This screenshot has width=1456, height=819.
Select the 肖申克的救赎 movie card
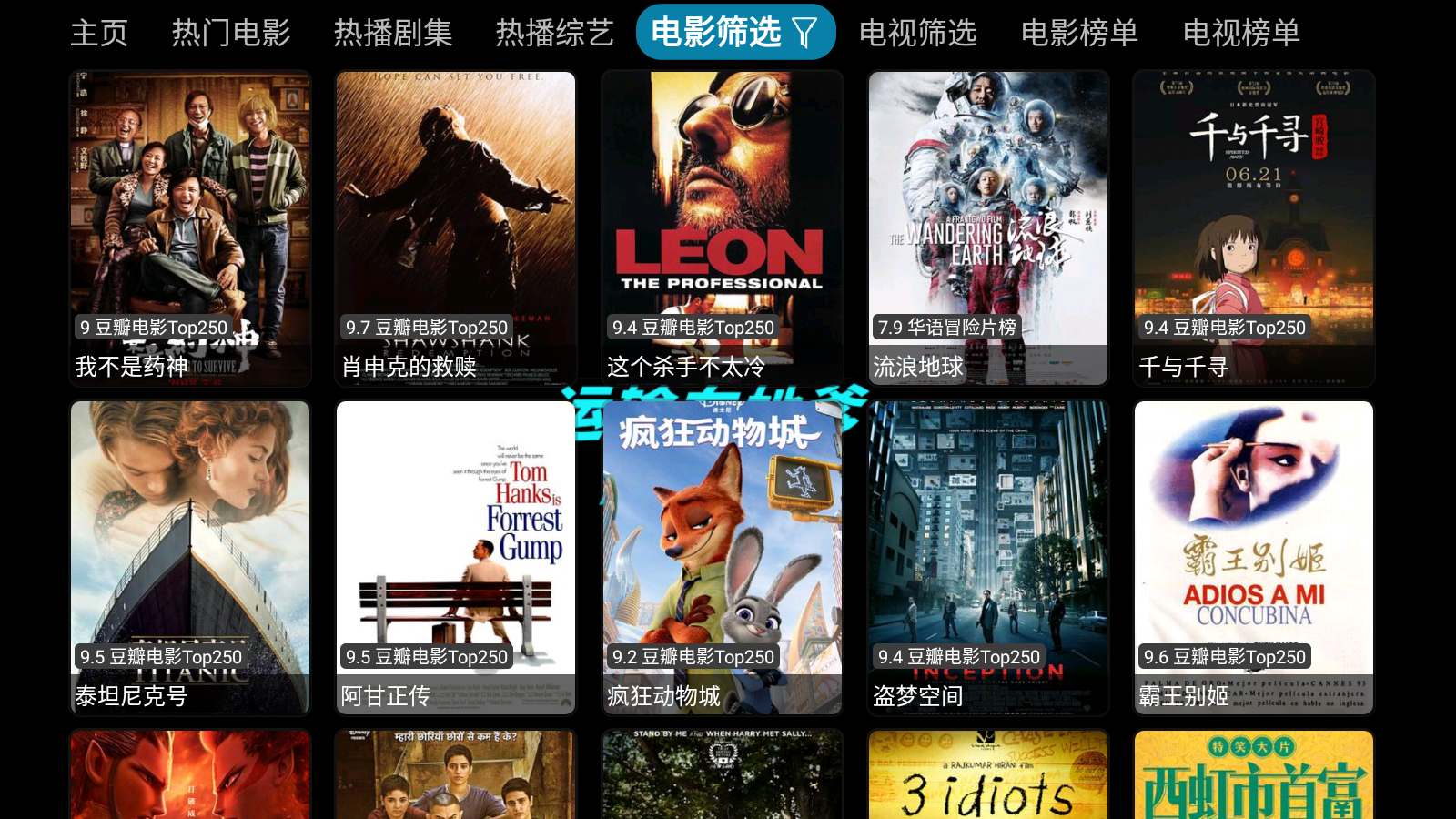[456, 227]
